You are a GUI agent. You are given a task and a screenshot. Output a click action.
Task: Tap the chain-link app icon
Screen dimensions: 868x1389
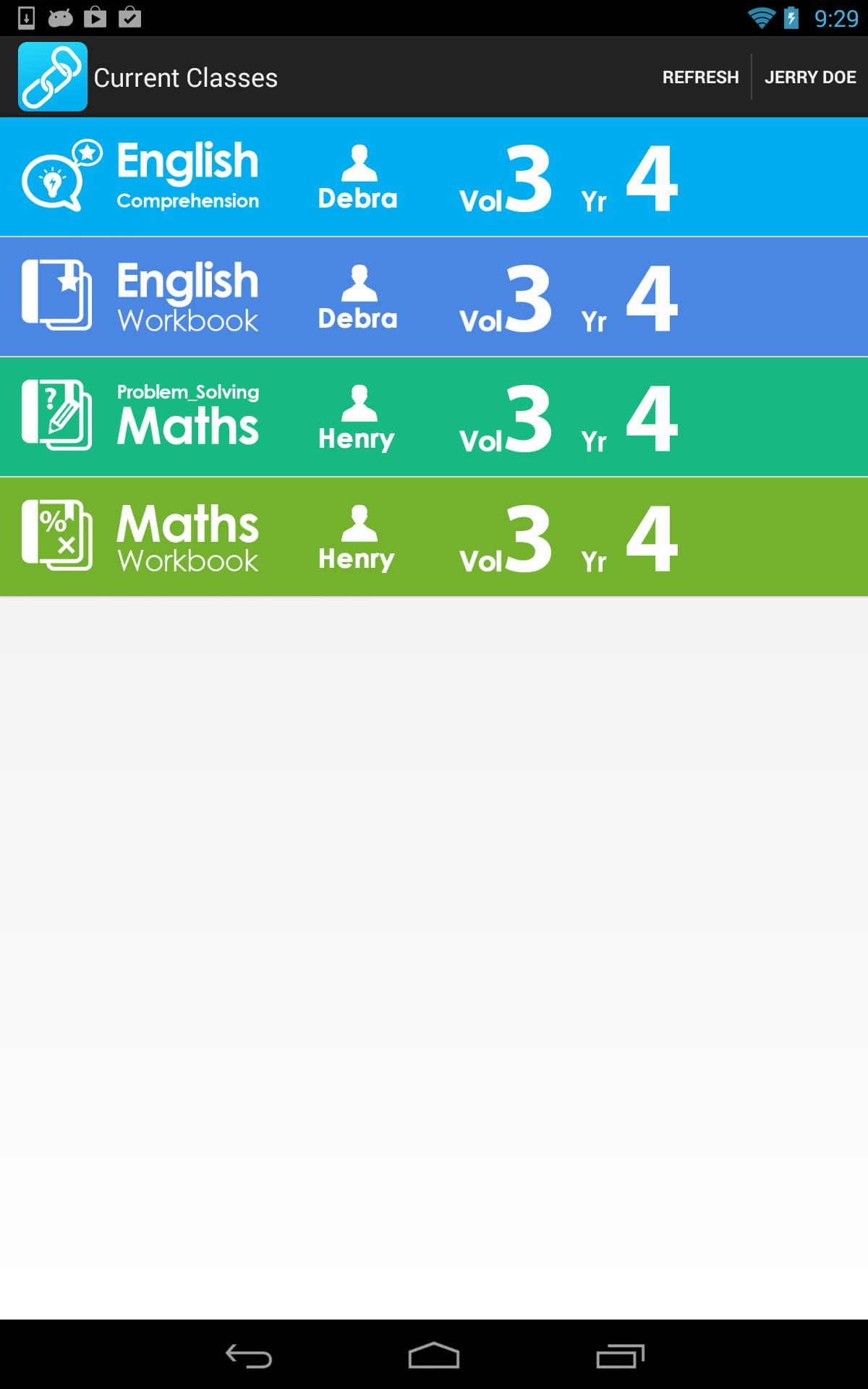tap(52, 77)
